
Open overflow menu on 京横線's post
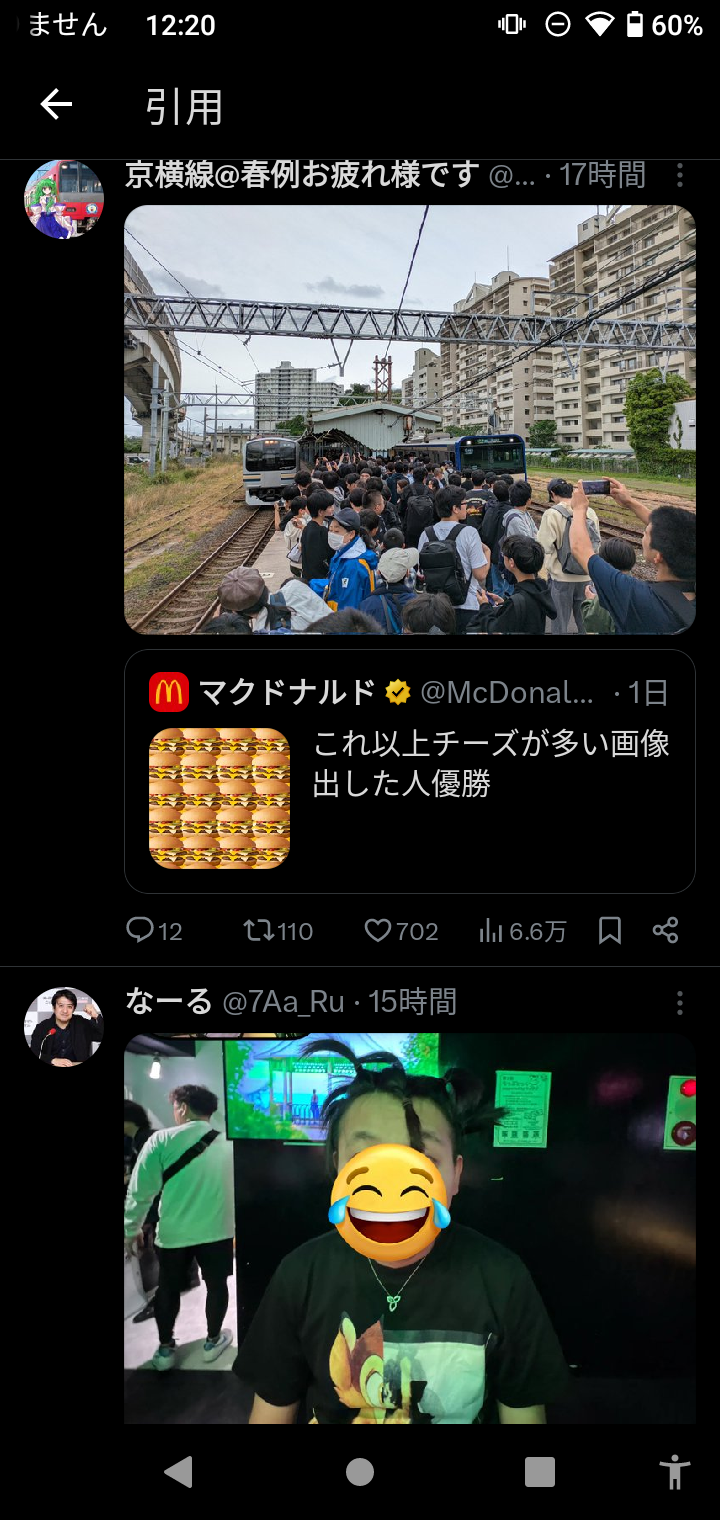click(x=679, y=176)
